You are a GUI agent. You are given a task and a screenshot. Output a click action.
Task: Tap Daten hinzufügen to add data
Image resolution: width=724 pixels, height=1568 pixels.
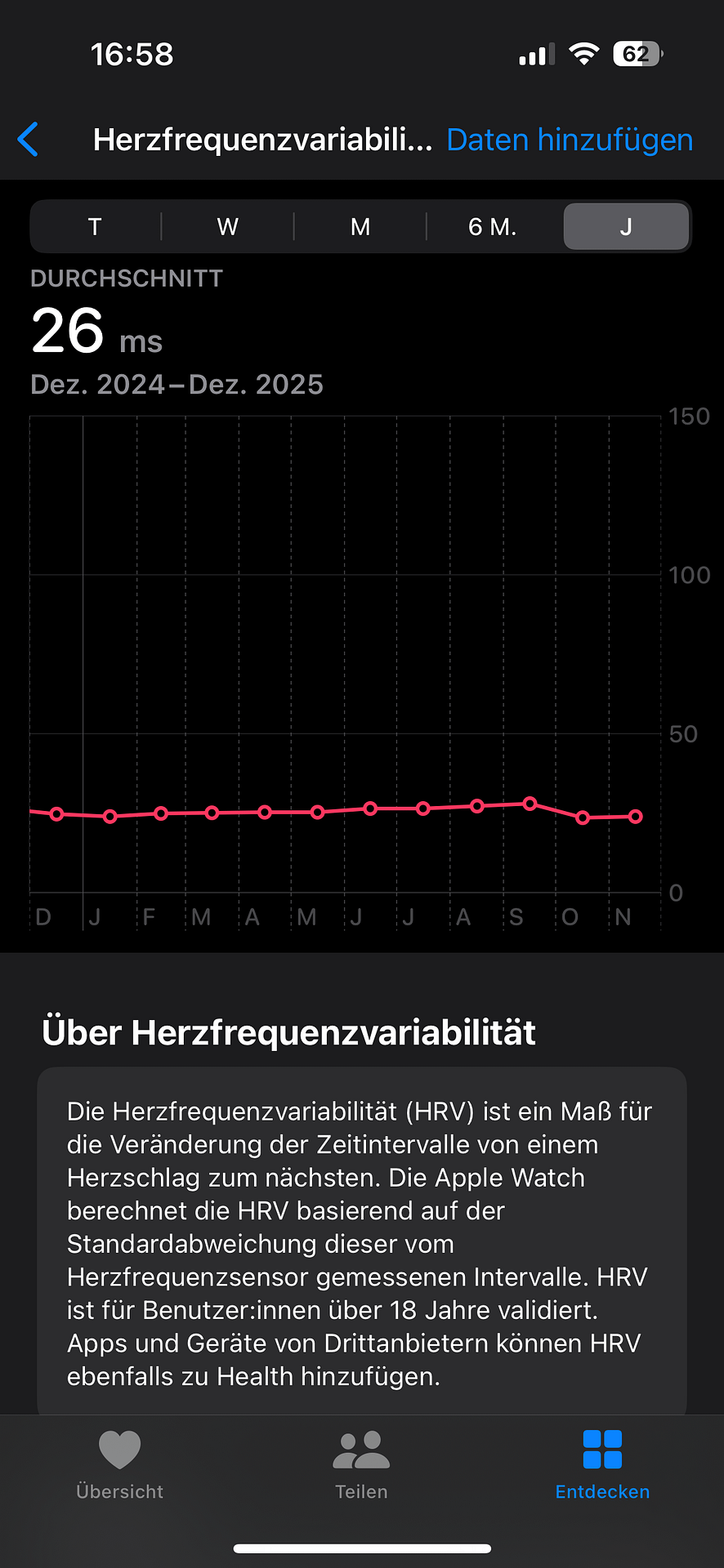[x=570, y=140]
